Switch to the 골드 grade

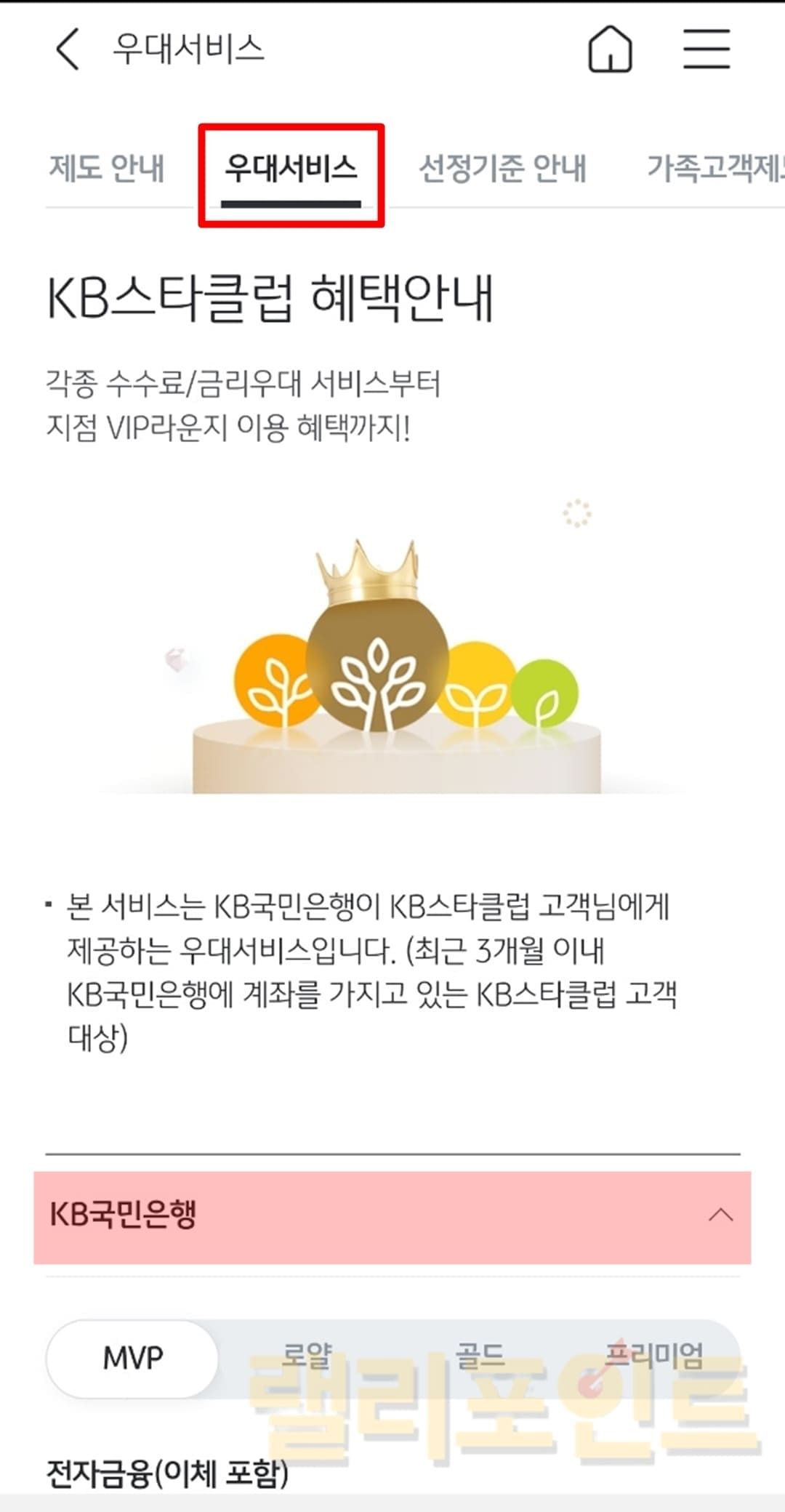click(x=479, y=1356)
